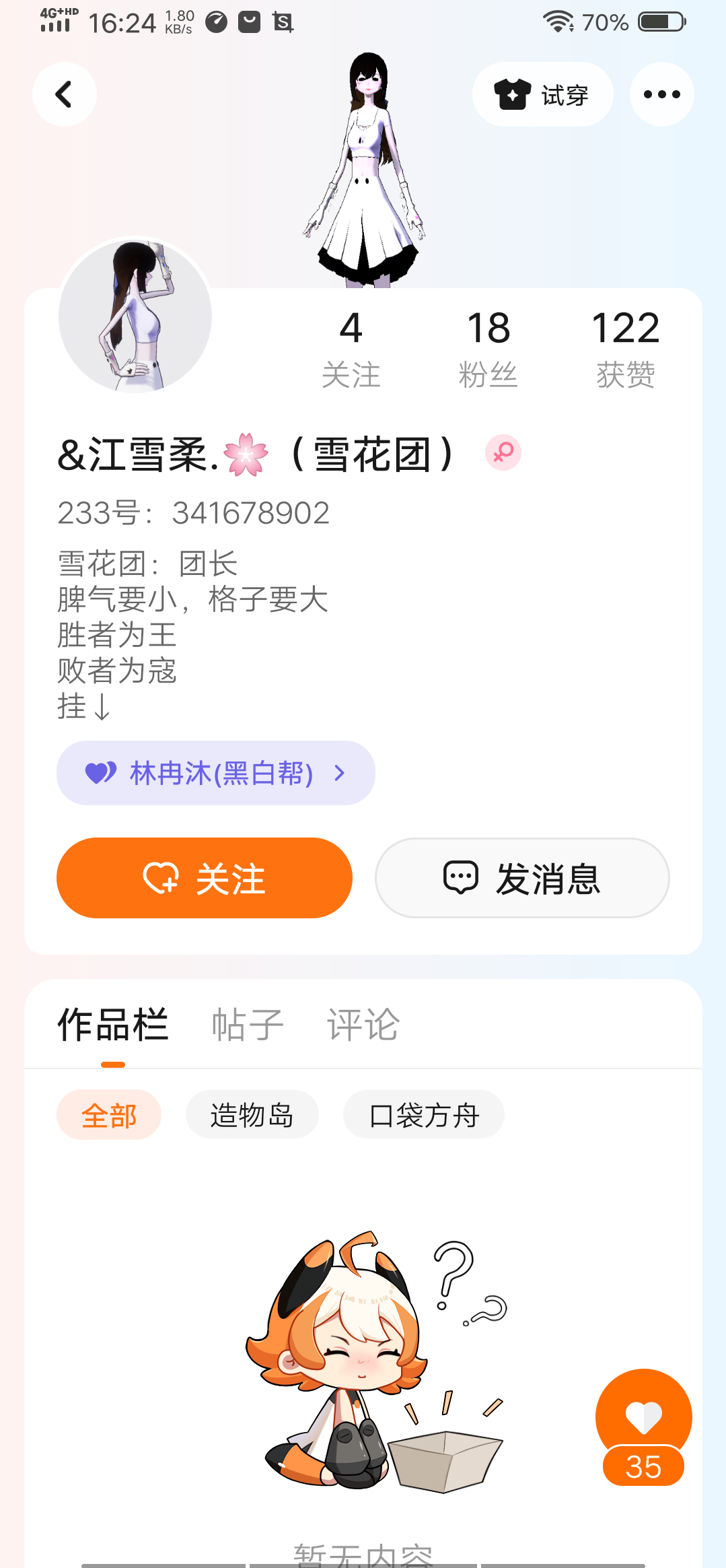
Task: Select the 口袋方舟 filter chip
Action: tap(424, 1115)
